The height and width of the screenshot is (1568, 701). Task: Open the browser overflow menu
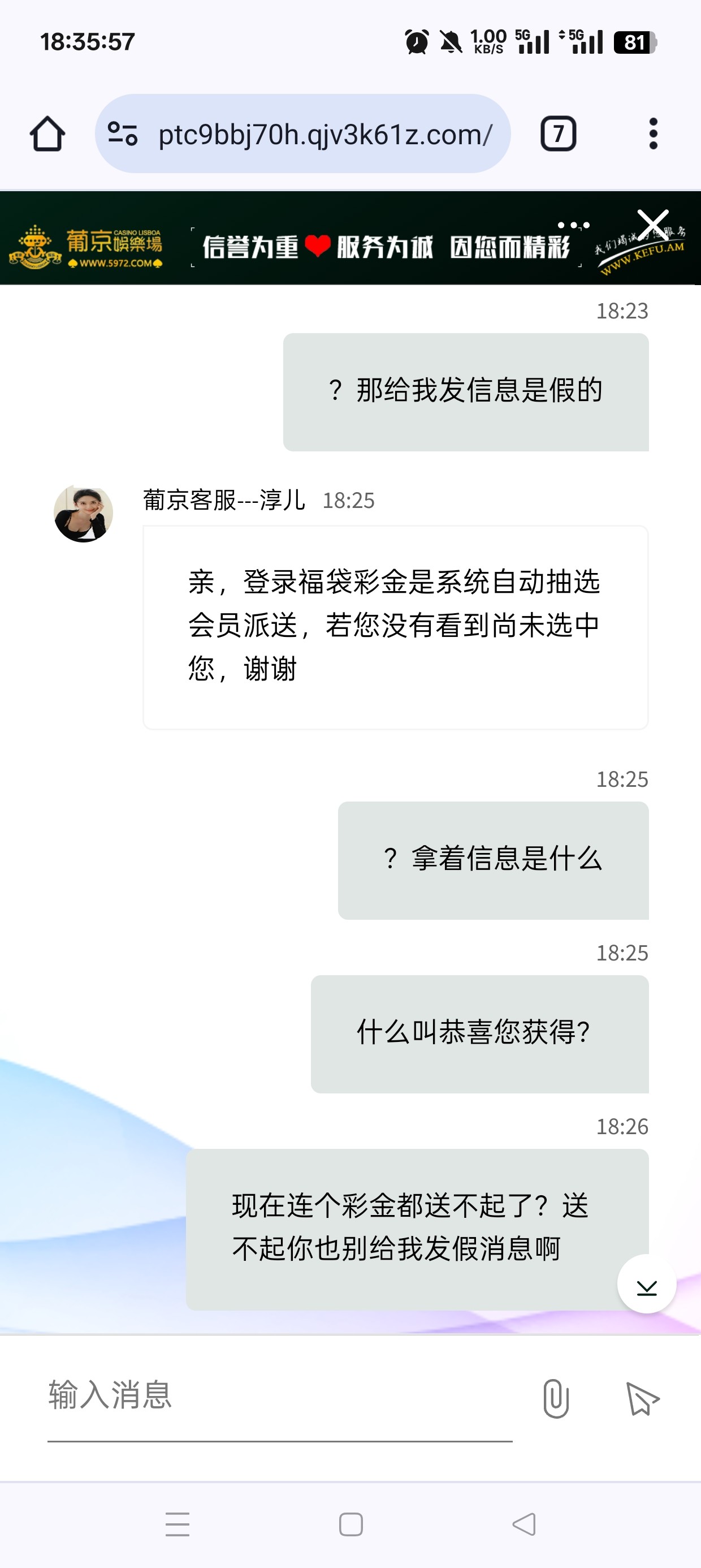tap(653, 133)
